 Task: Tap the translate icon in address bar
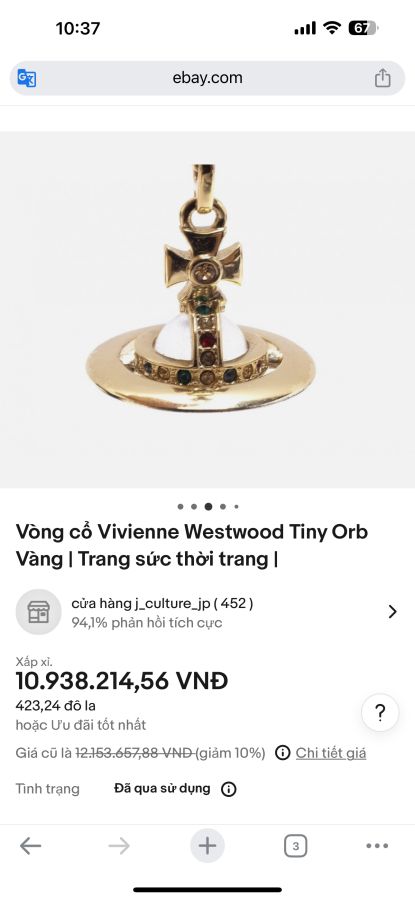coord(26,78)
